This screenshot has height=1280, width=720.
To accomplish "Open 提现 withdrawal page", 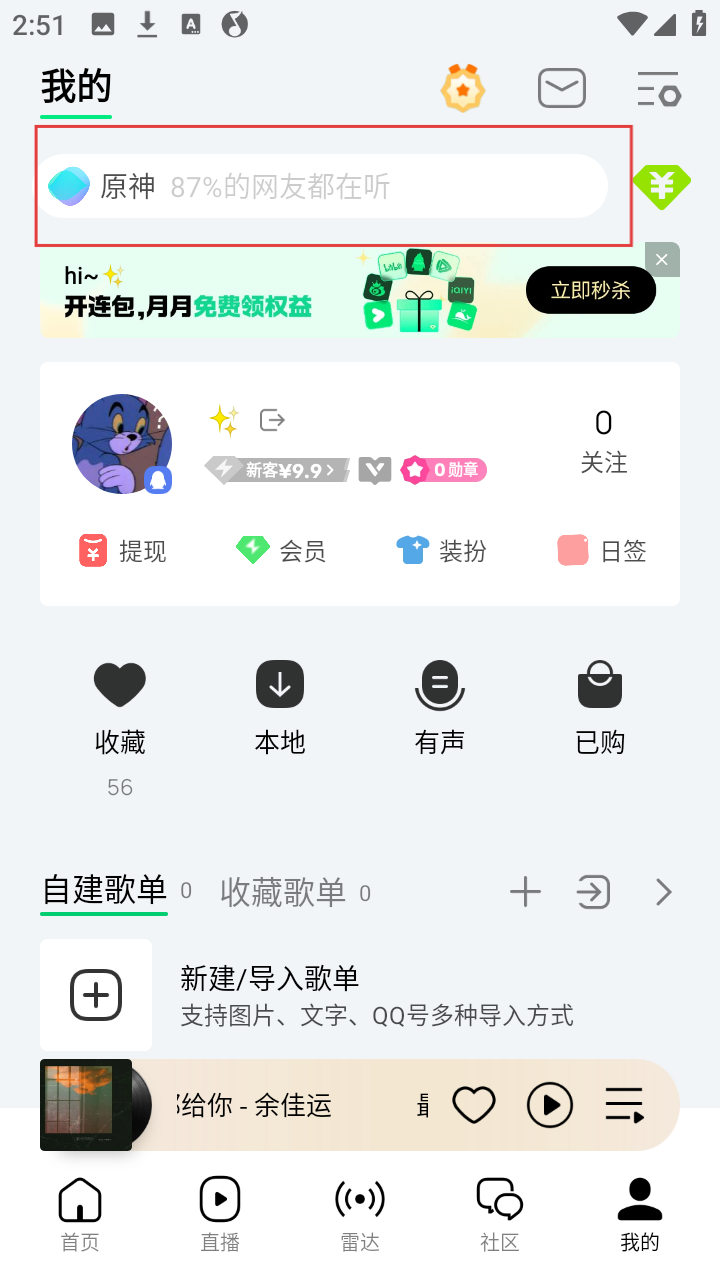I will 123,551.
